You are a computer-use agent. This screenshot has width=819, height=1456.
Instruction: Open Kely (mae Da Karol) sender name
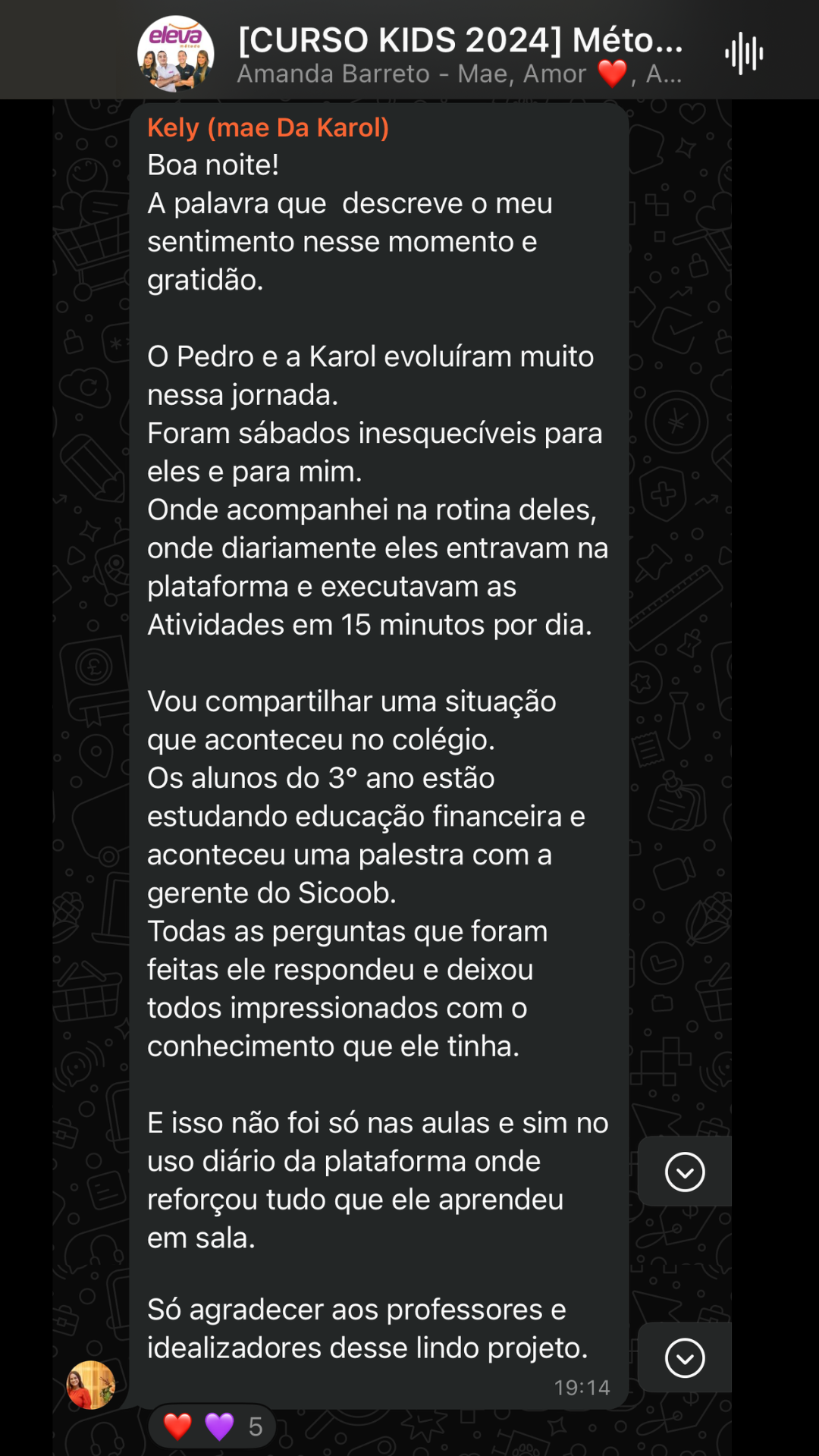coord(268,127)
